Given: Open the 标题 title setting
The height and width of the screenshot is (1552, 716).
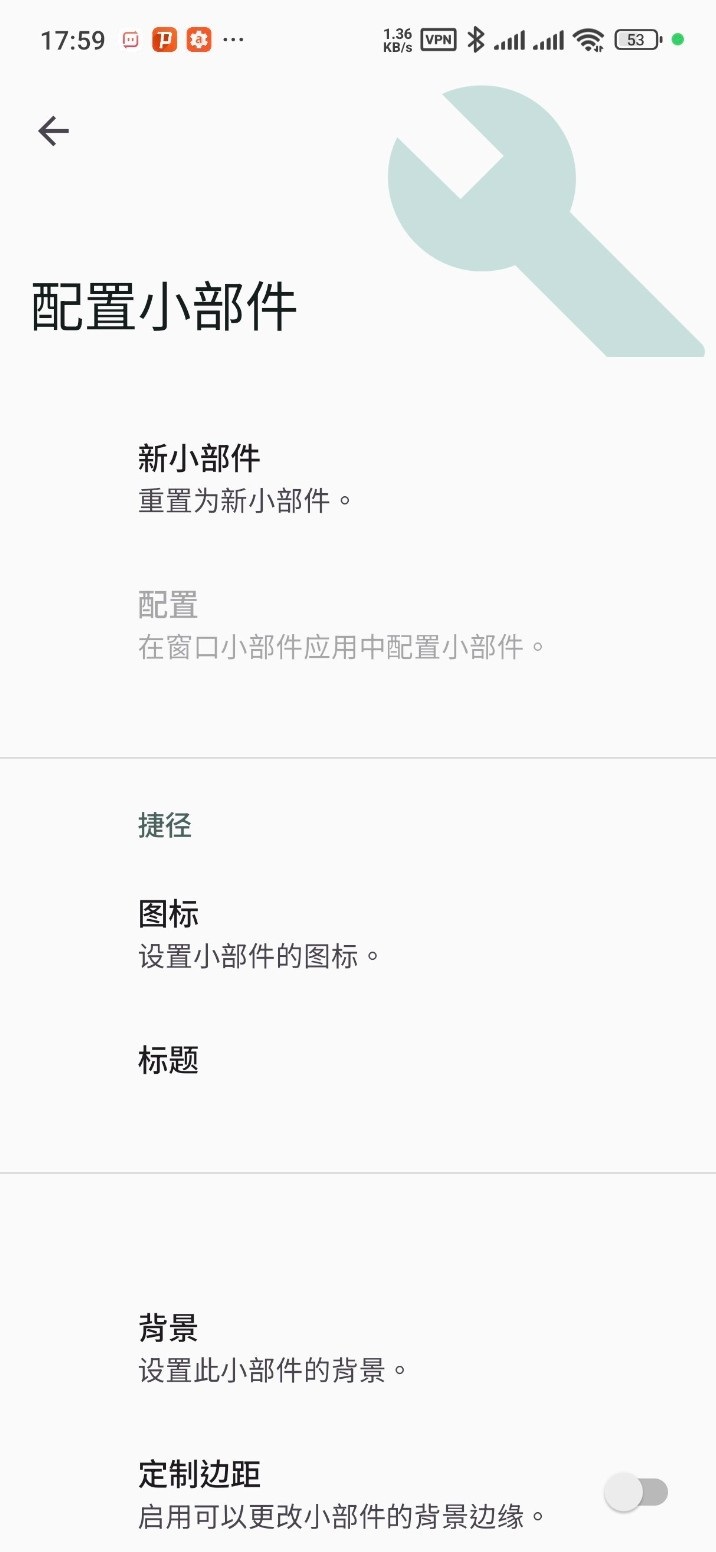Looking at the screenshot, I should tap(169, 1059).
